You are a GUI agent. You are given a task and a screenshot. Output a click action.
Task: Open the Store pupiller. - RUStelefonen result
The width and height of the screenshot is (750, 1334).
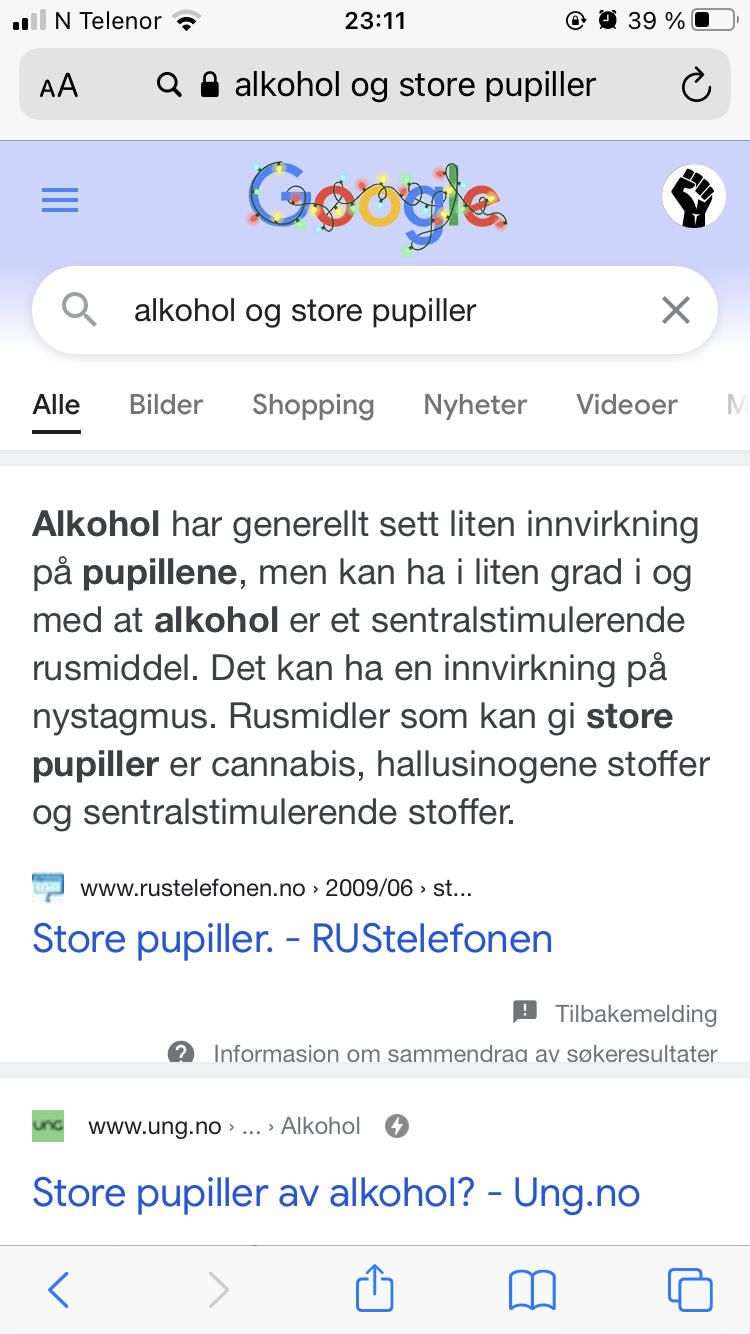292,939
